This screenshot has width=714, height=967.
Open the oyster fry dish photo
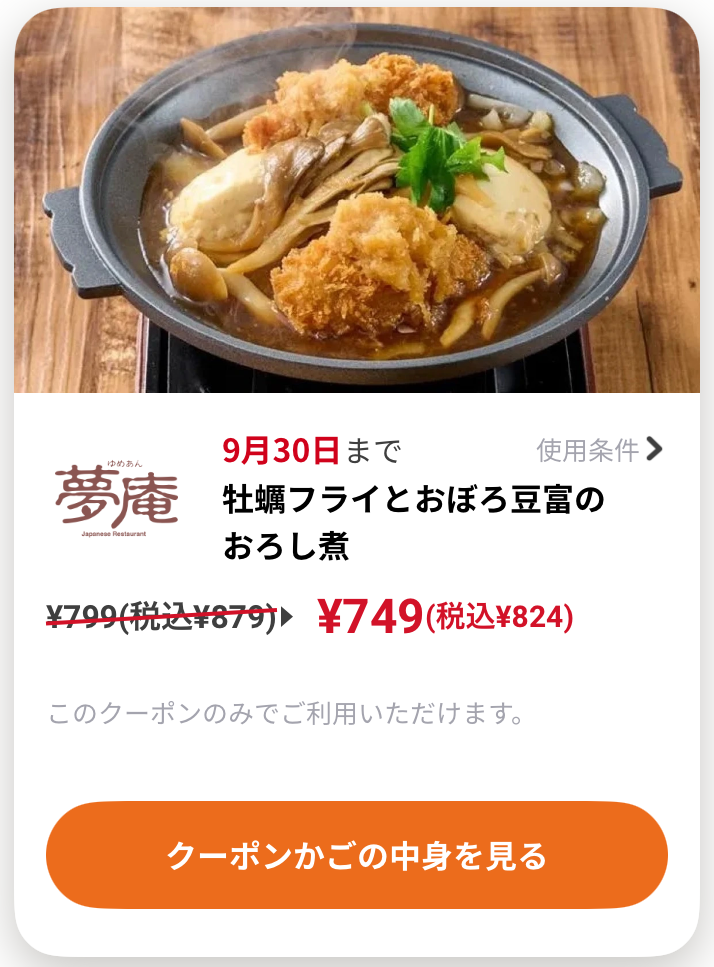point(357,200)
